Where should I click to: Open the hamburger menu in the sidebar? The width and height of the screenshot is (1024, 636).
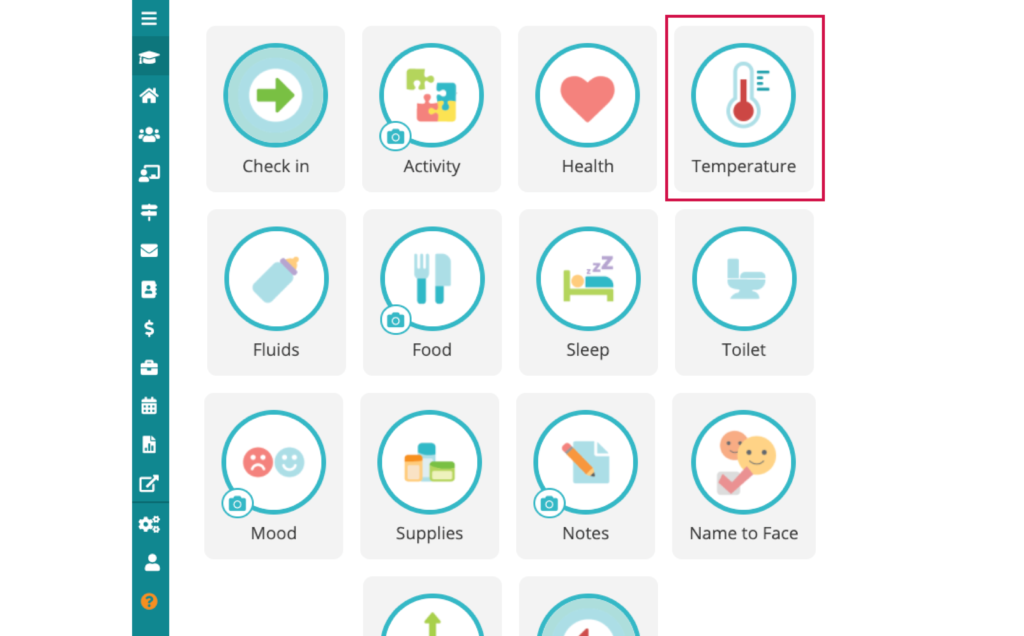(x=149, y=18)
